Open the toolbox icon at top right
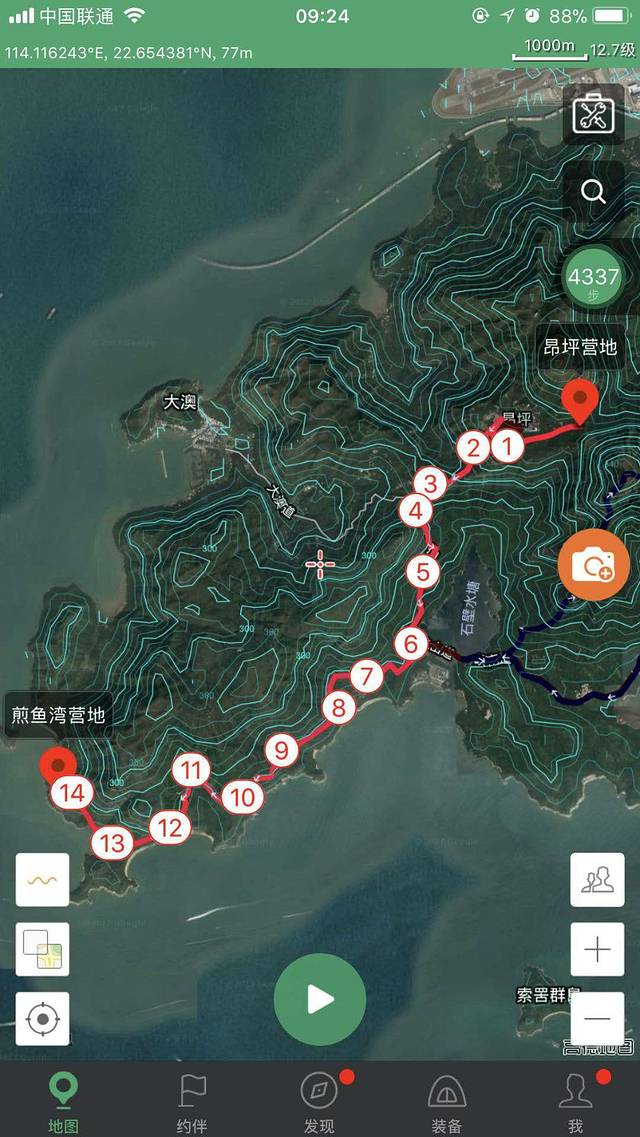 pos(593,115)
